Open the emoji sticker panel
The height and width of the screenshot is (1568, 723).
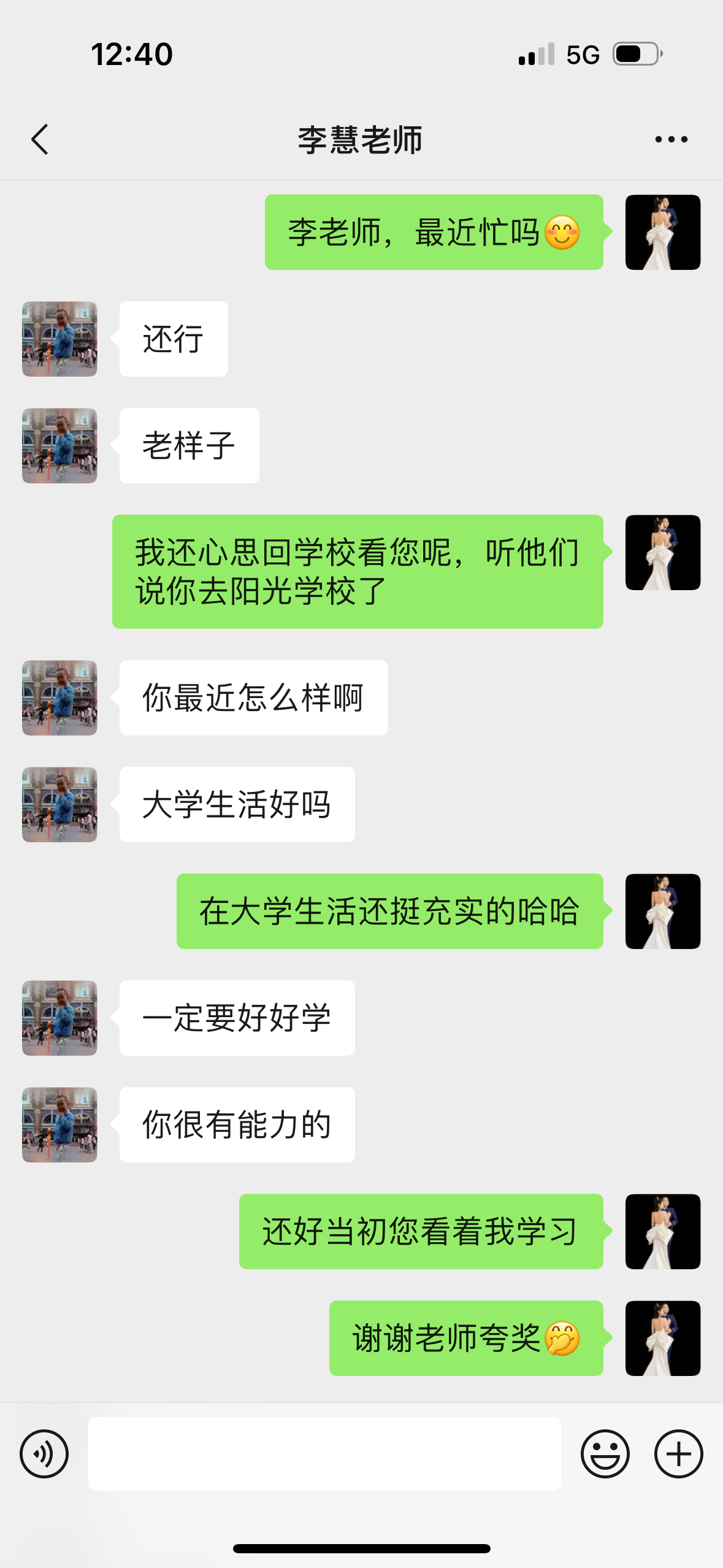605,1453
